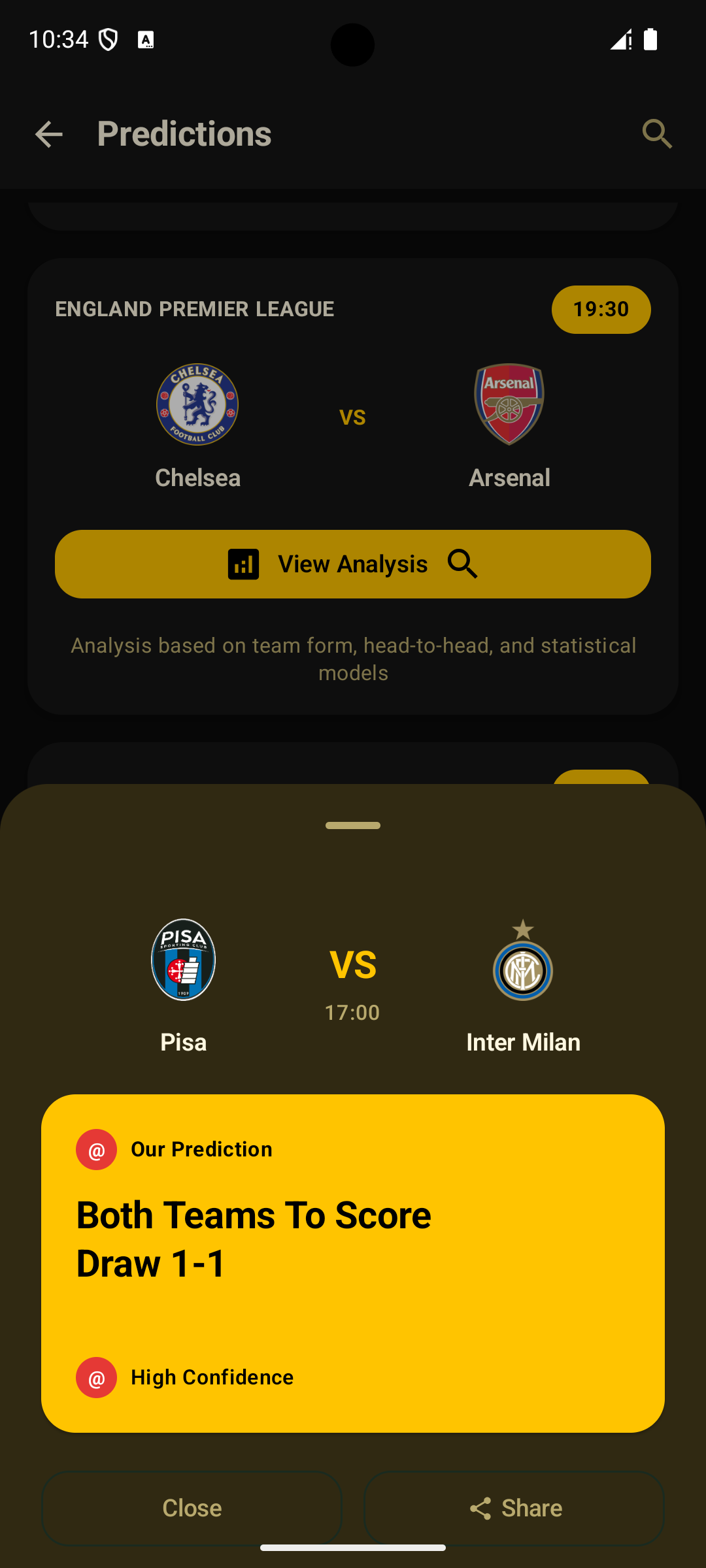This screenshot has width=706, height=1568.
Task: Open search from the Predictions header
Action: click(x=657, y=134)
